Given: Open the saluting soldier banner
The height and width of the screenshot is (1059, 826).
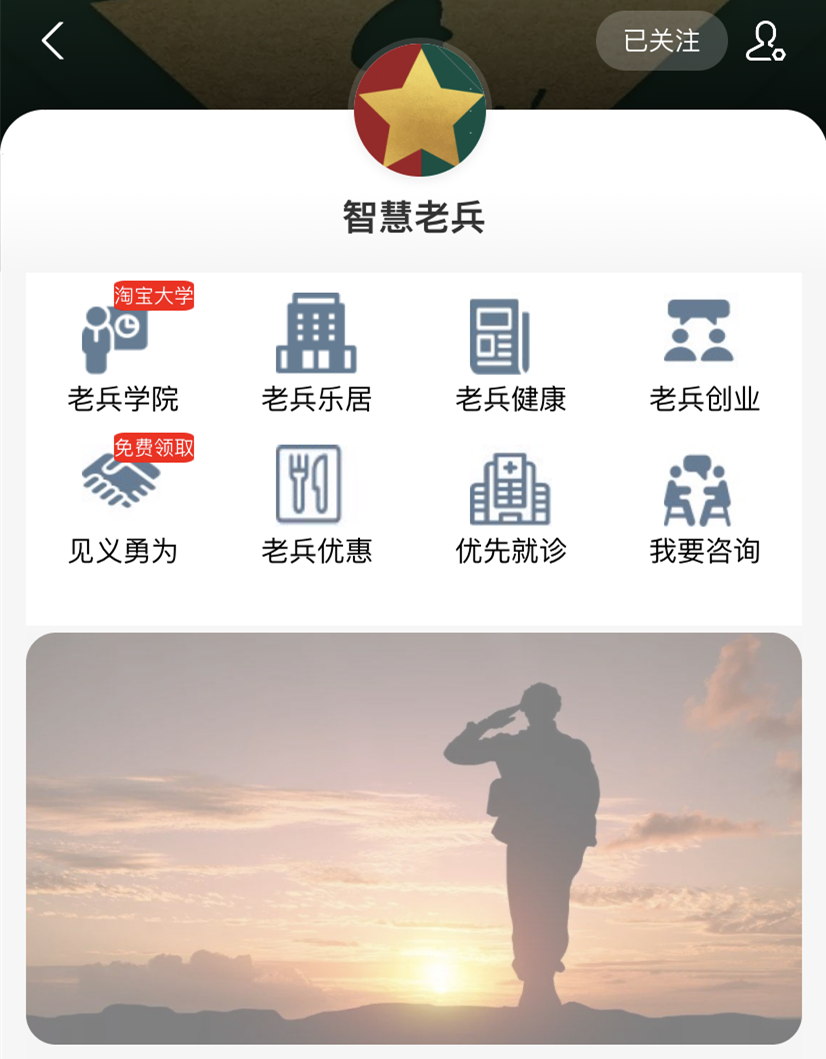Looking at the screenshot, I should tap(413, 838).
